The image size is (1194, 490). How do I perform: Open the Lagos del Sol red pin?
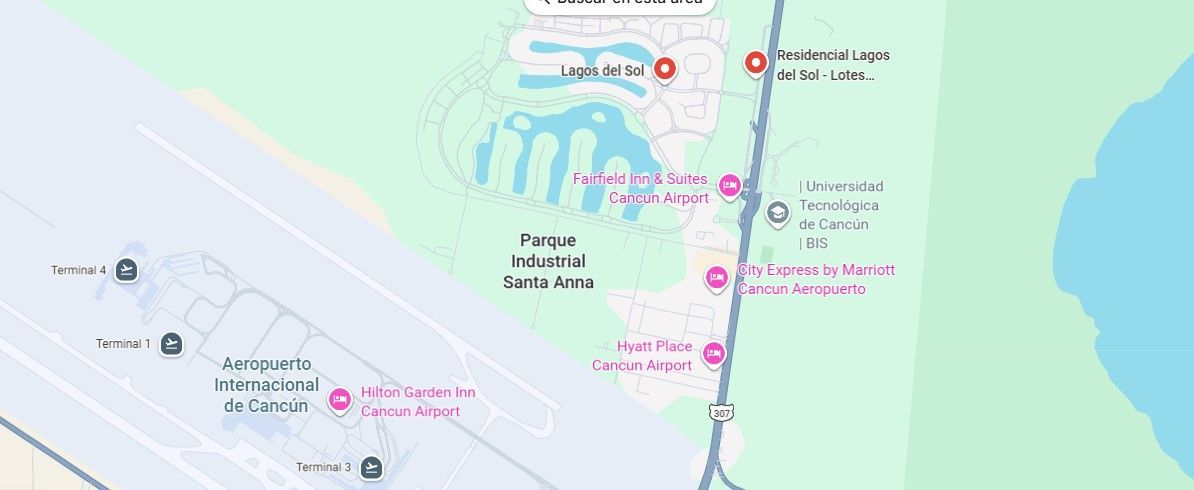pos(665,70)
